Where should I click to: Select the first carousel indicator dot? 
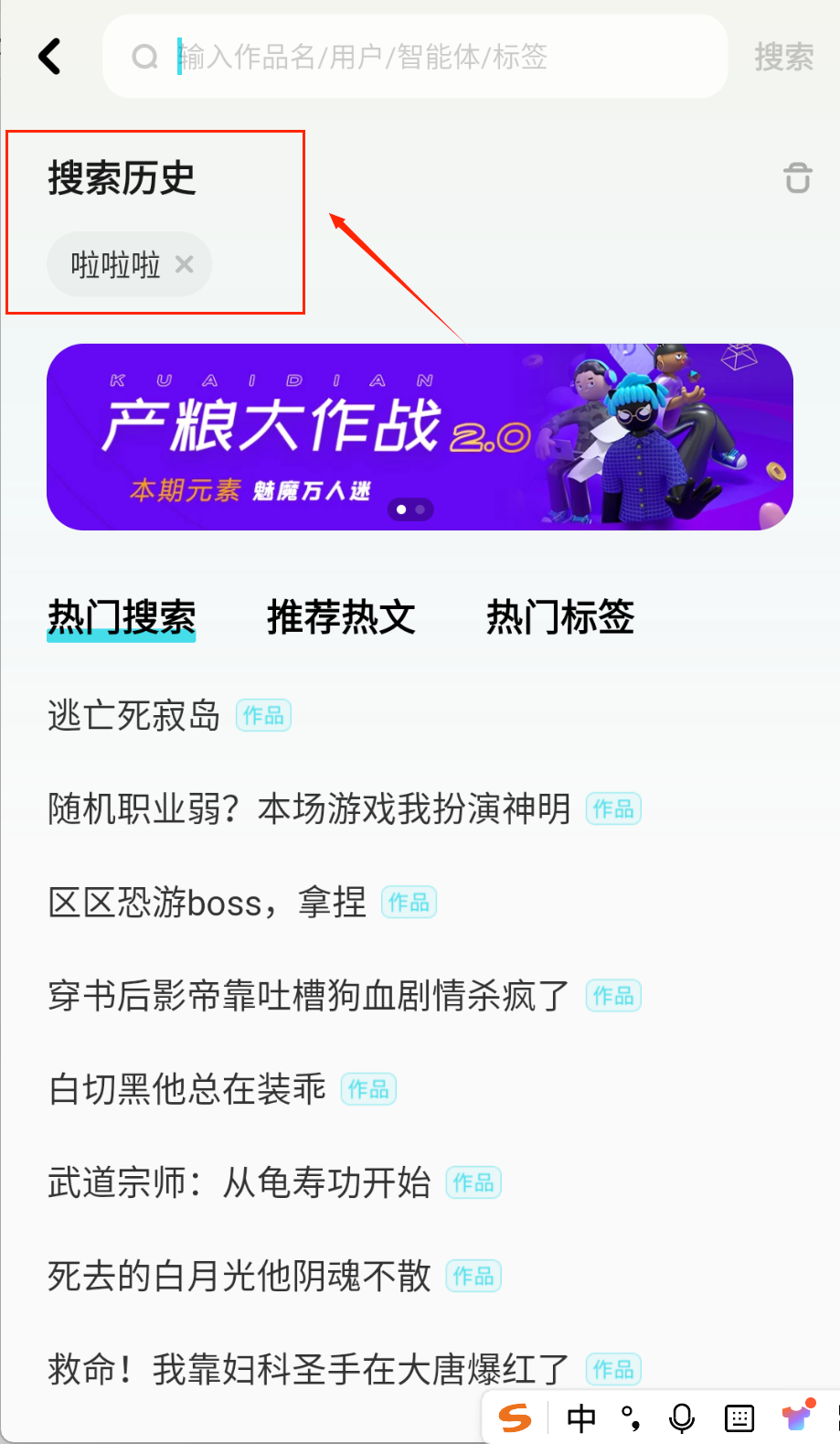coord(400,510)
